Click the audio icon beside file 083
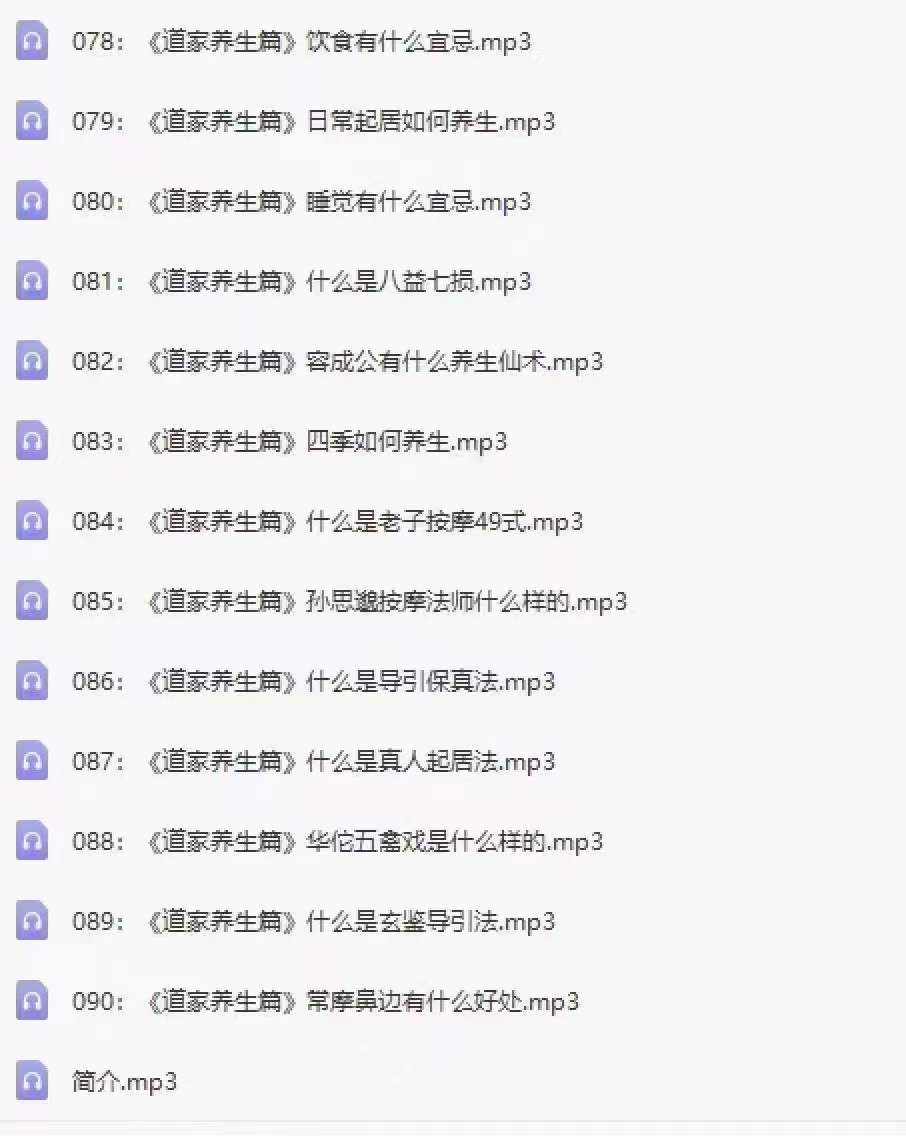This screenshot has width=906, height=1136. pyautogui.click(x=31, y=441)
